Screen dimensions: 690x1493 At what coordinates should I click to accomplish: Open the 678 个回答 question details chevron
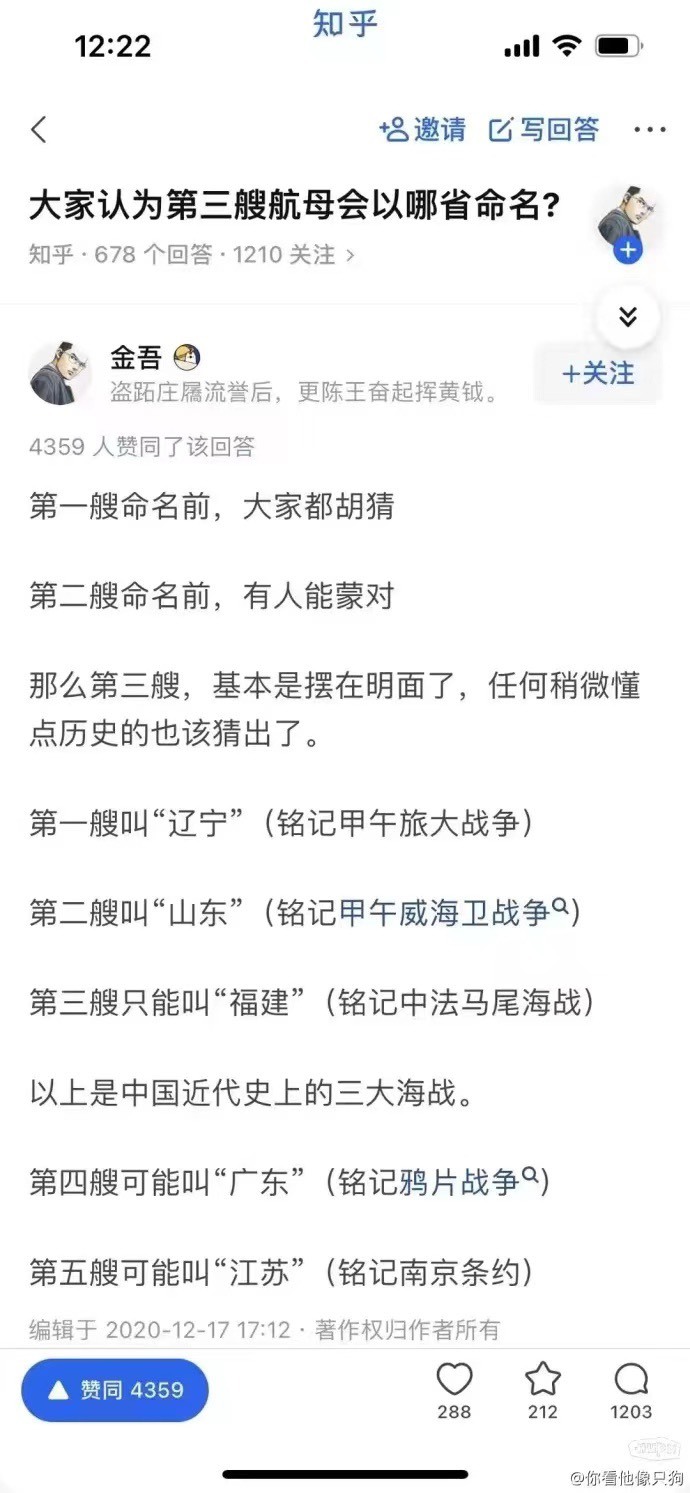349,255
